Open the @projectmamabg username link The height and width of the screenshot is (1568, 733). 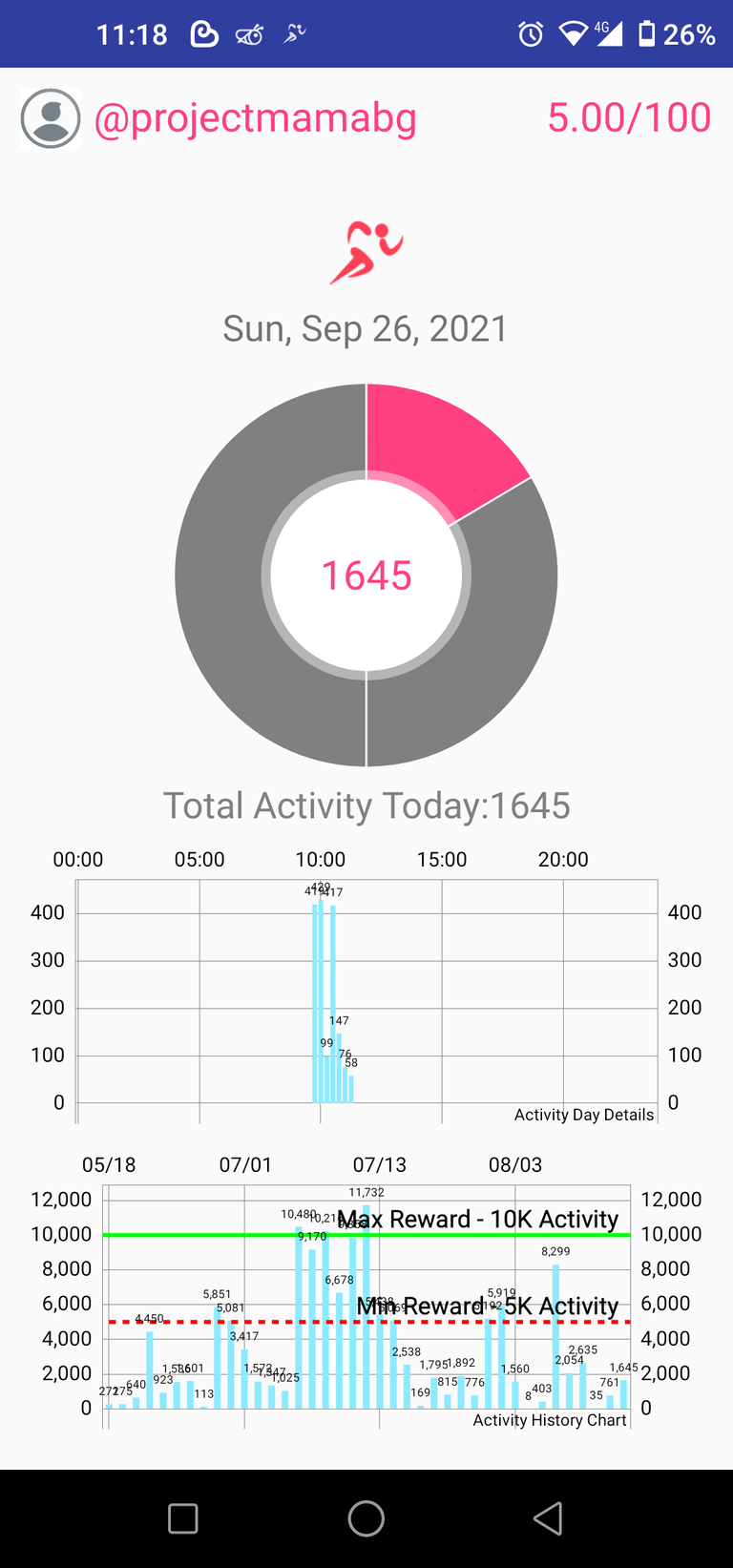click(255, 118)
